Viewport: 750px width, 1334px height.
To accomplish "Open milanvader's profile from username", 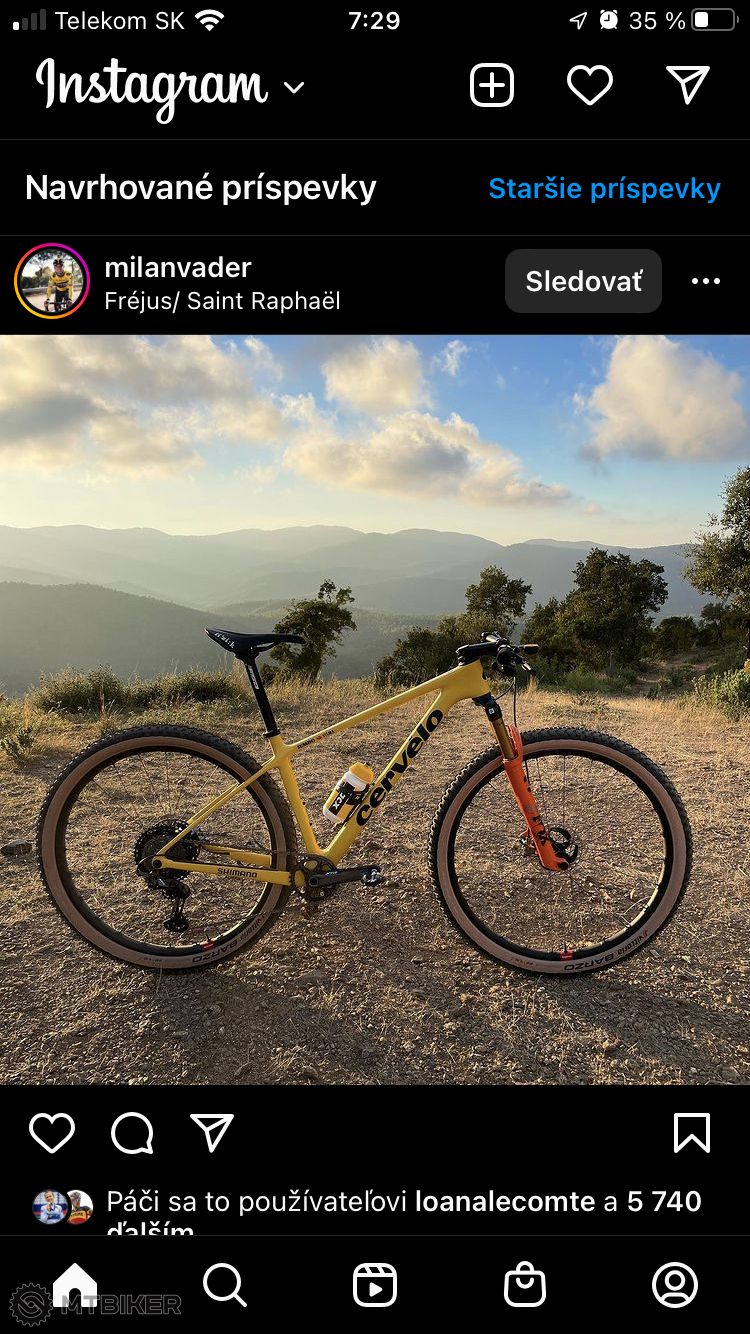I will coord(178,268).
